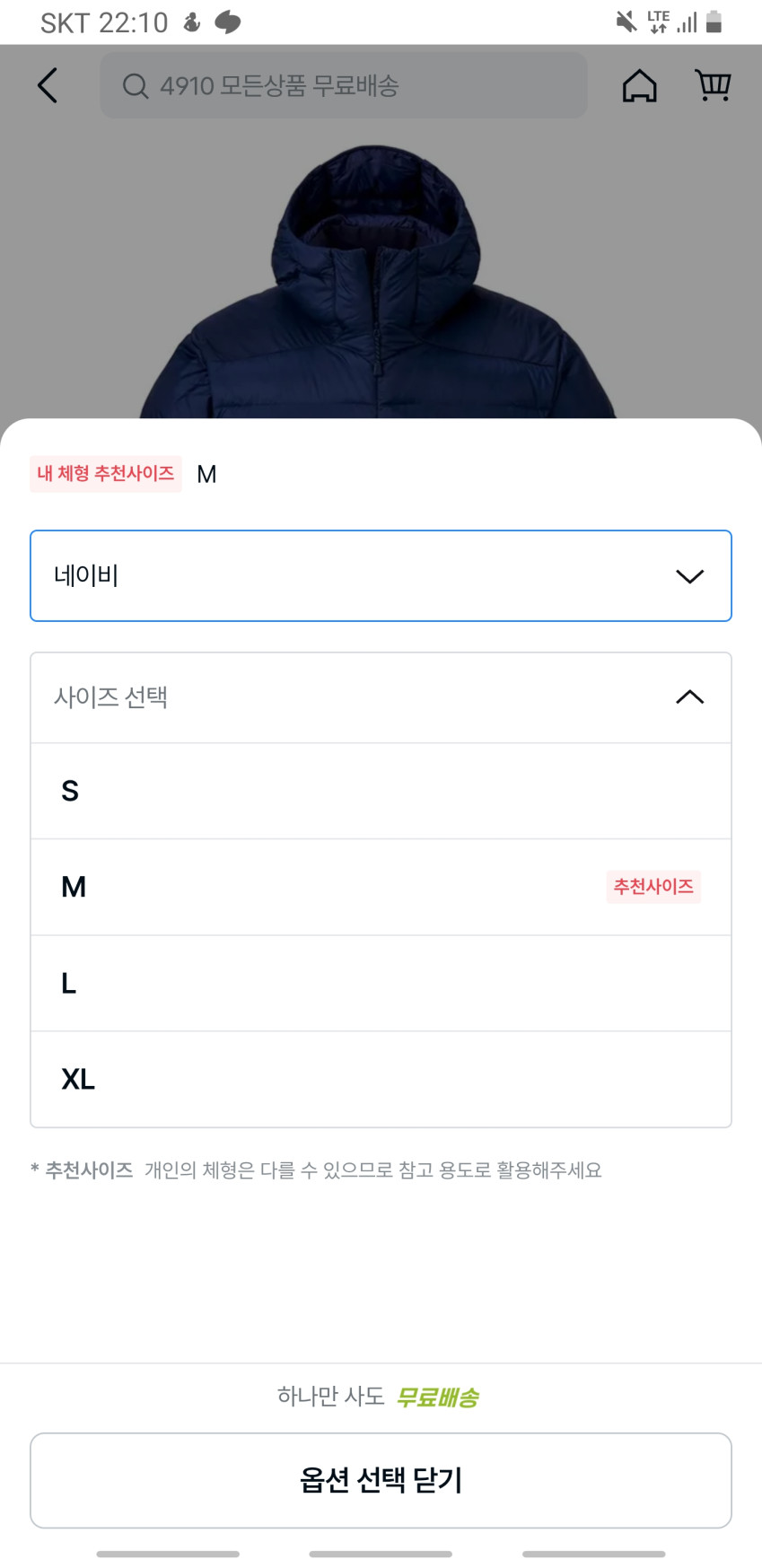This screenshot has height=1568, width=762.
Task: Choose the recommended size M
Action: [x=381, y=887]
